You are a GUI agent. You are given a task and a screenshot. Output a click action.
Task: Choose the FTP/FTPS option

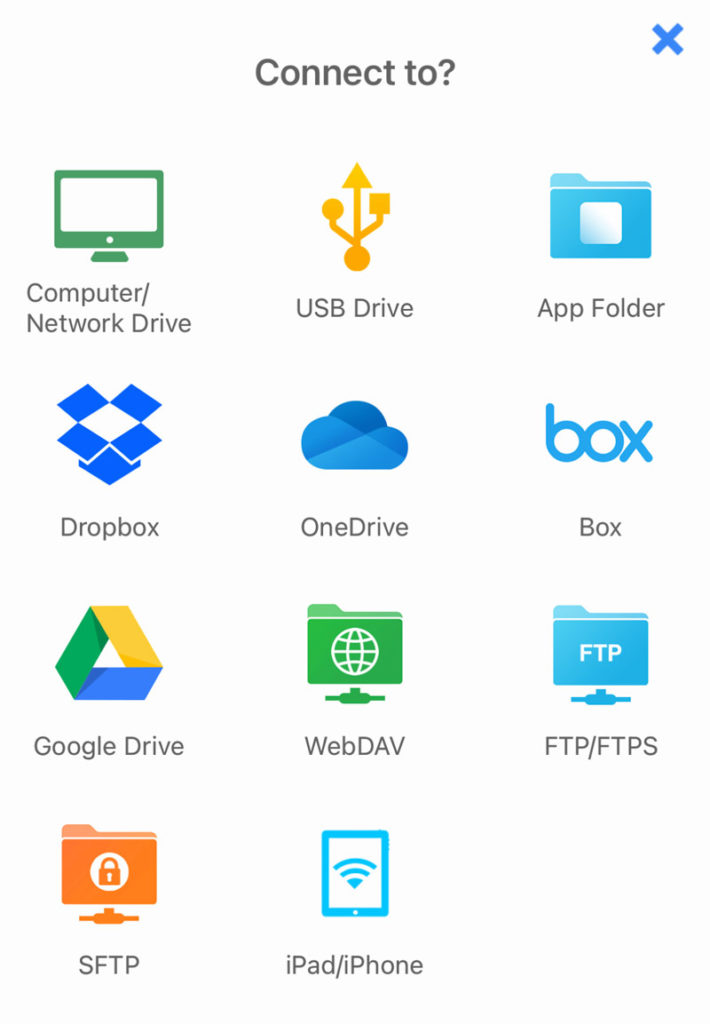tap(600, 654)
